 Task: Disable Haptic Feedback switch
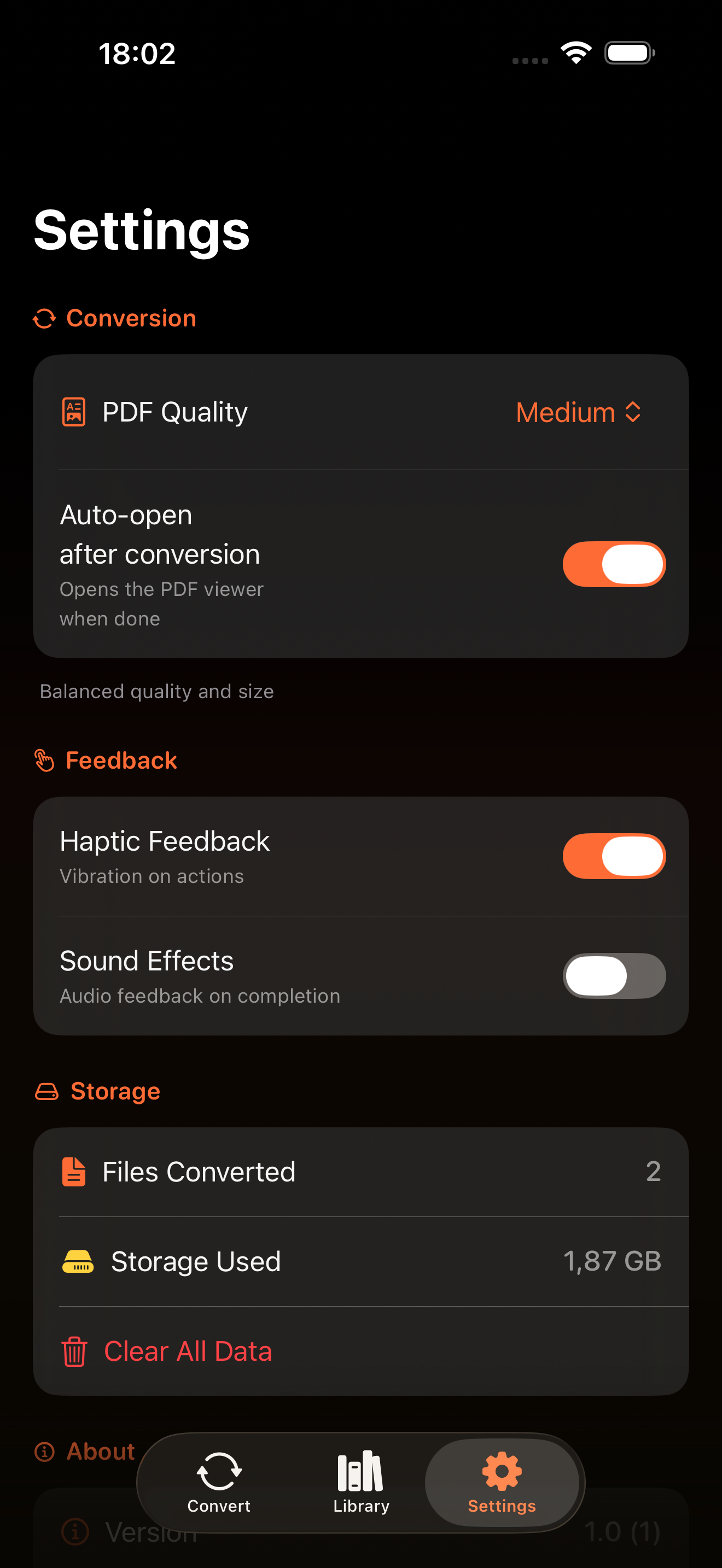click(614, 856)
